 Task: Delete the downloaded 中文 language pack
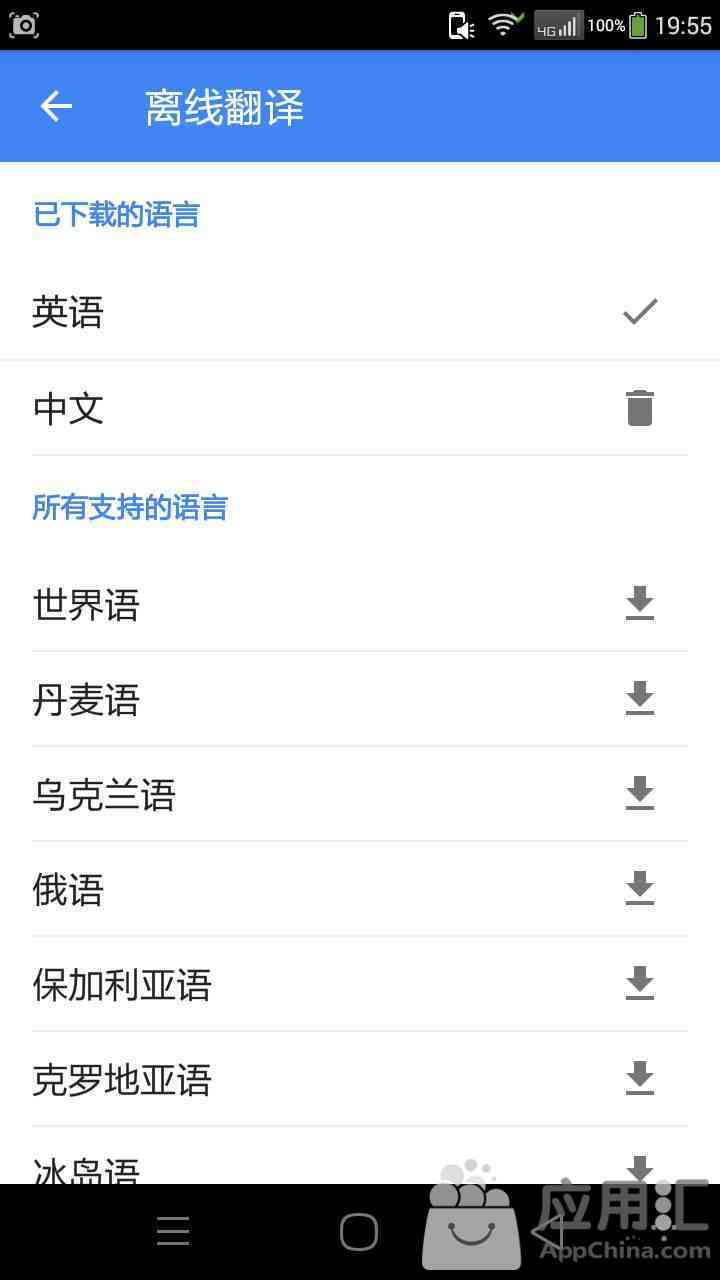pos(639,408)
